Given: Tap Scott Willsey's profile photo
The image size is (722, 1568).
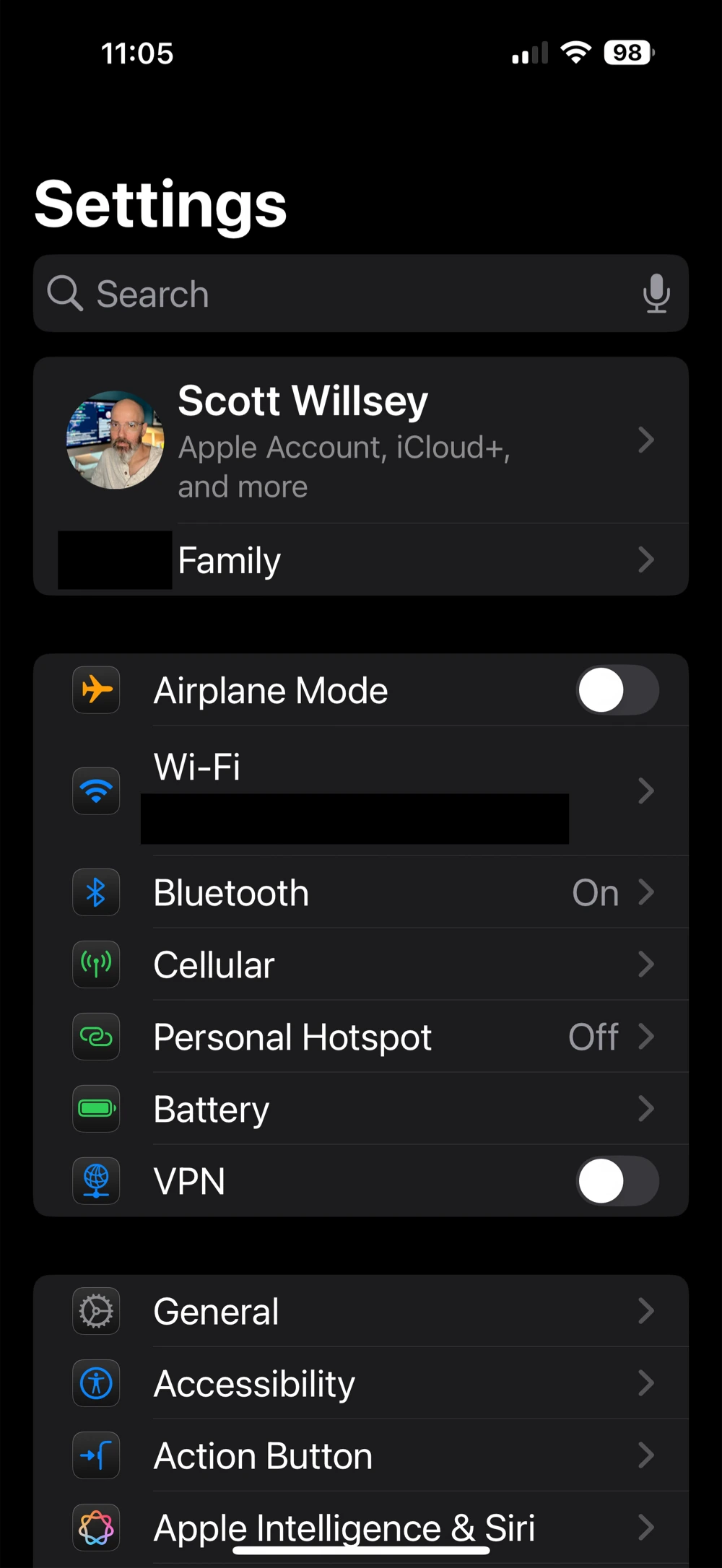Looking at the screenshot, I should click(x=115, y=439).
